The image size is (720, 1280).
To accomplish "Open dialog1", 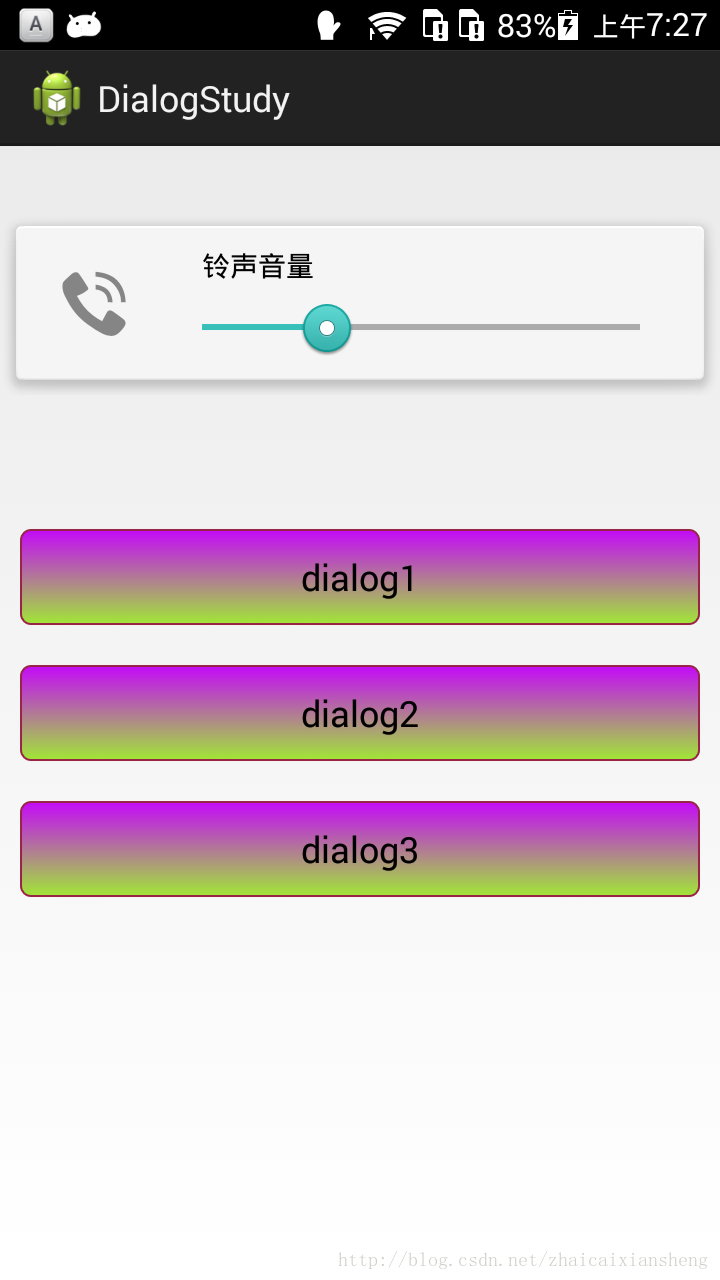I will coord(360,577).
